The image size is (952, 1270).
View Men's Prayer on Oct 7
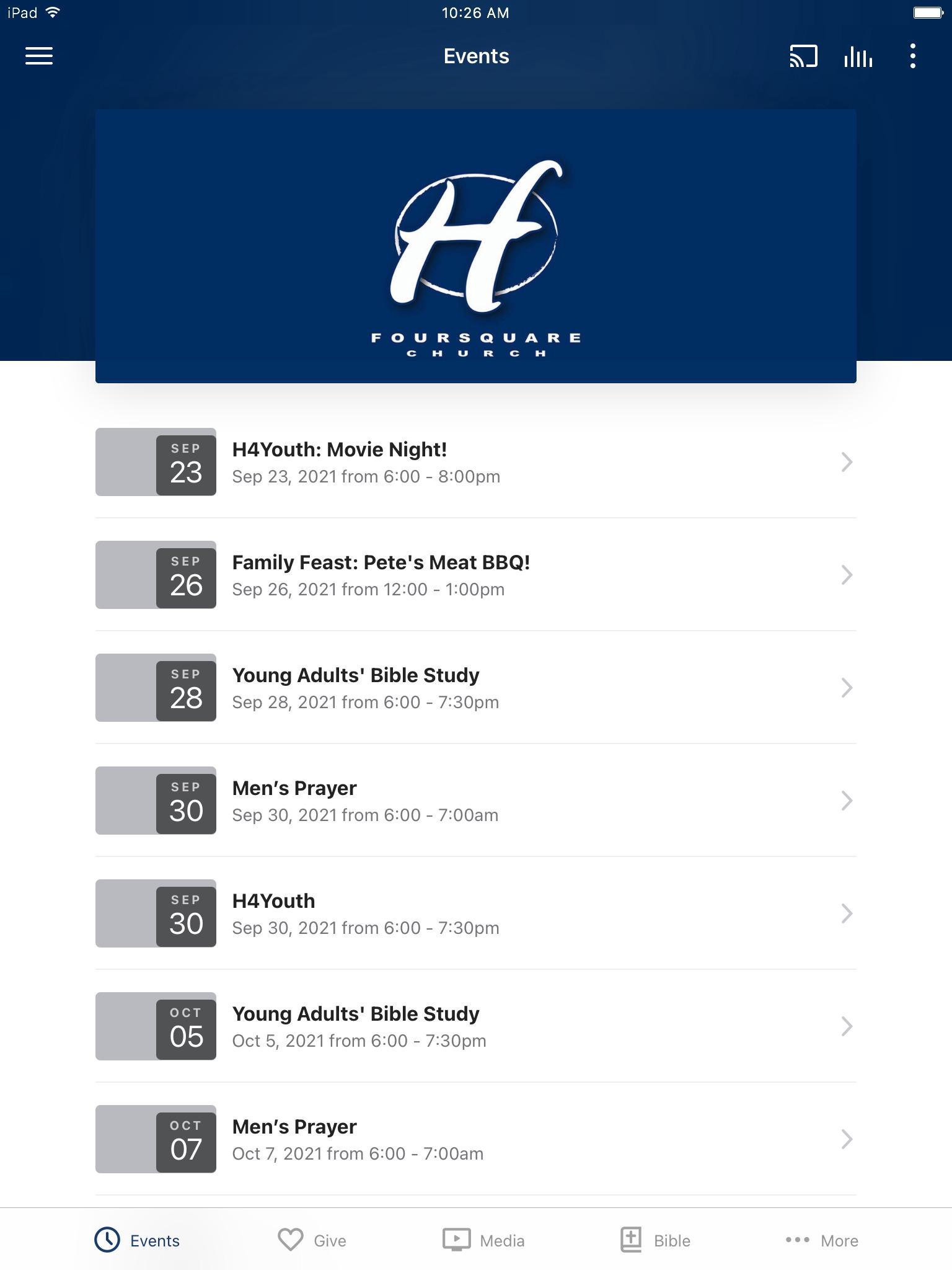click(x=475, y=1139)
